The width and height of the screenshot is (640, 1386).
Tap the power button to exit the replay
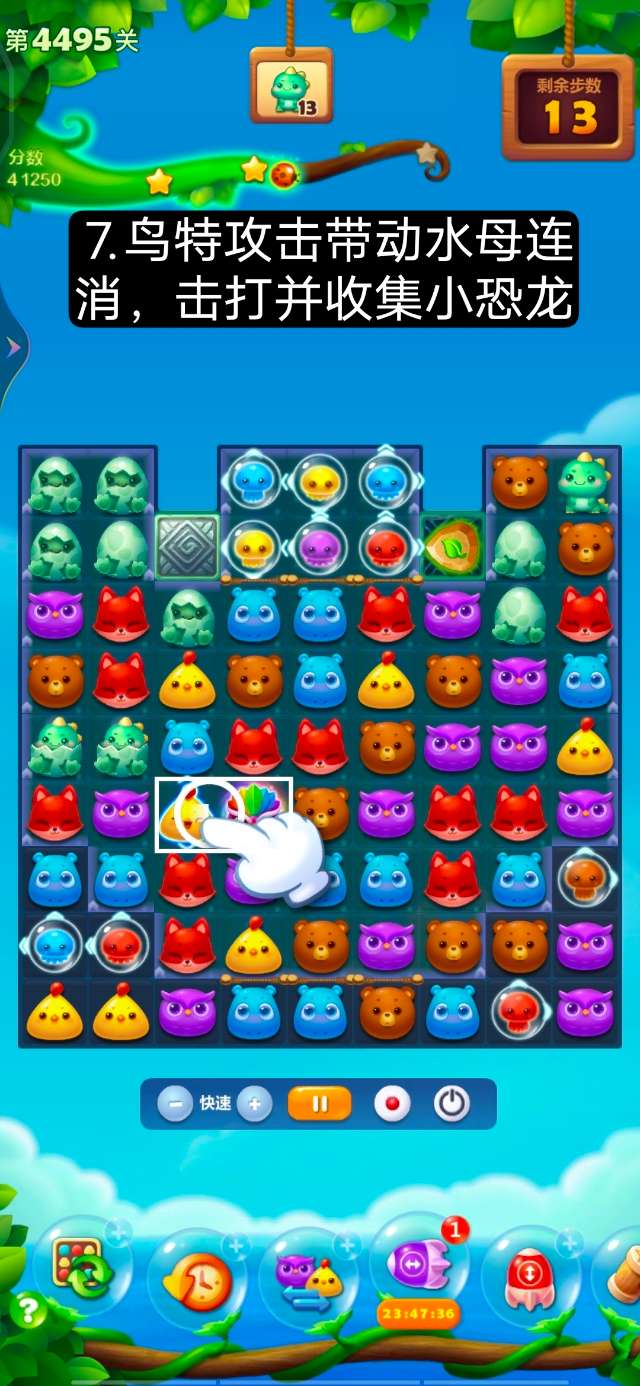pyautogui.click(x=452, y=1104)
